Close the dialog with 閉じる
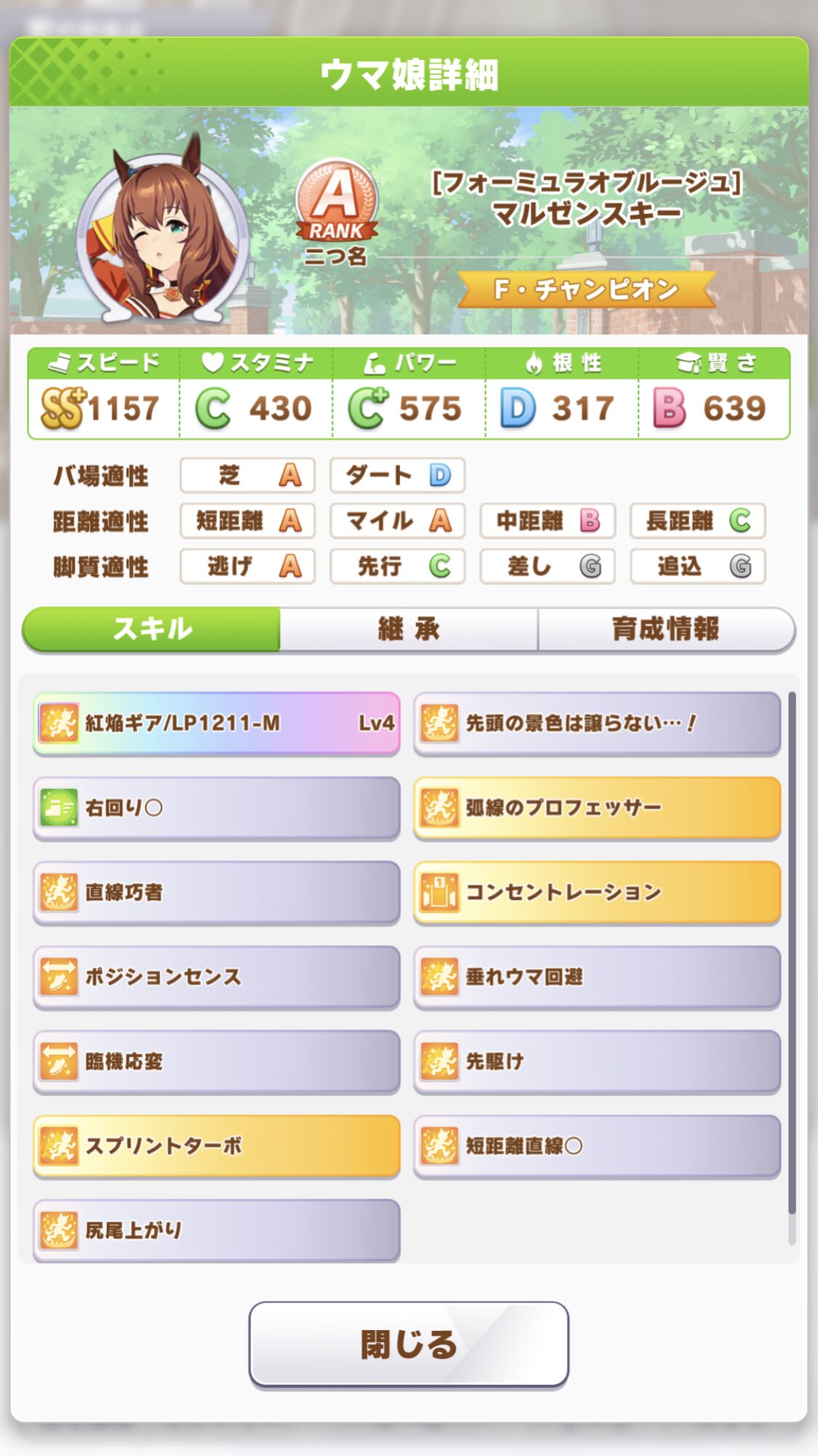This screenshot has width=818, height=1456. [x=408, y=1344]
